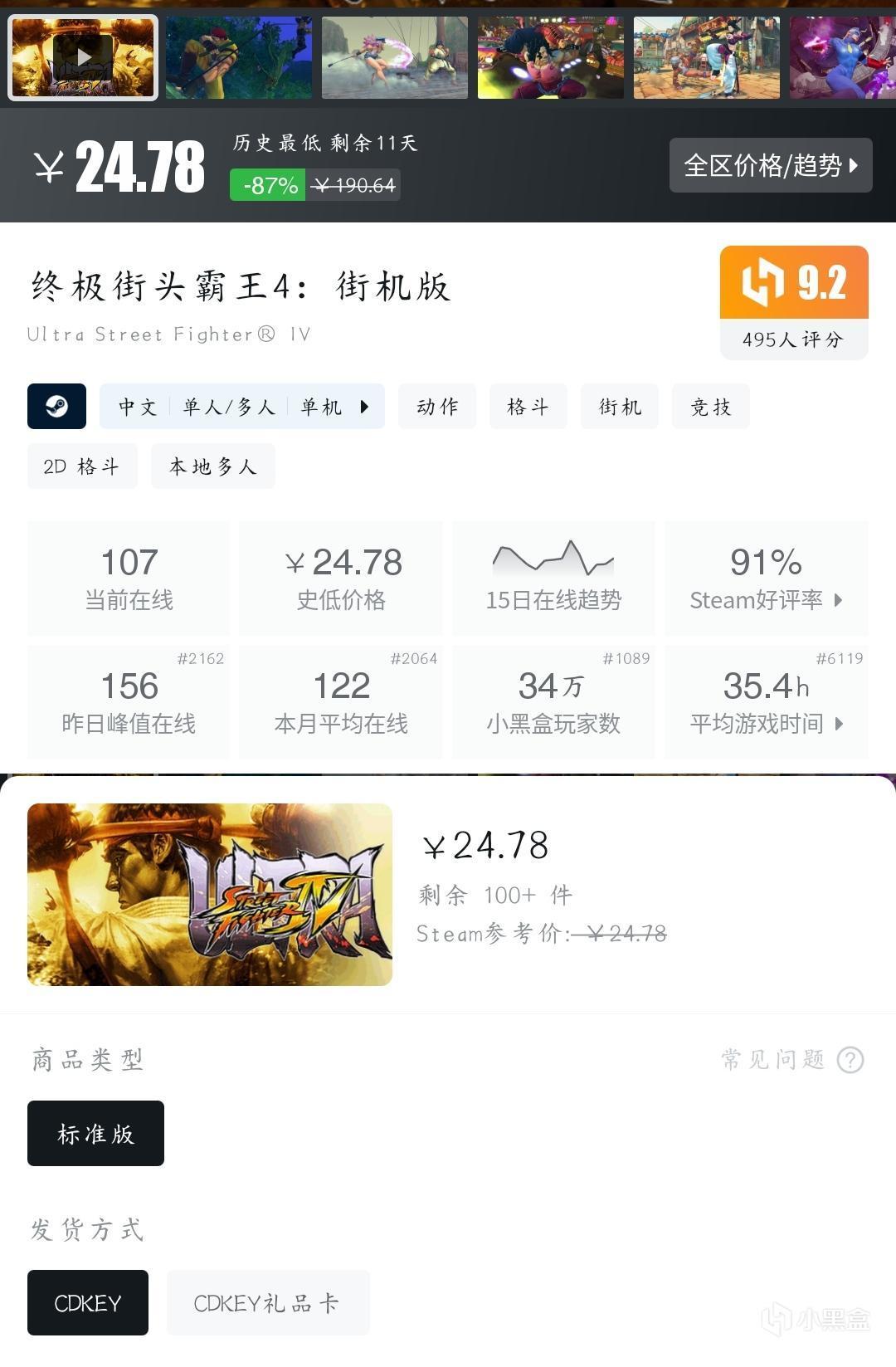Open the 竞技 tag
Image resolution: width=896 pixels, height=1367 pixels.
(x=710, y=407)
